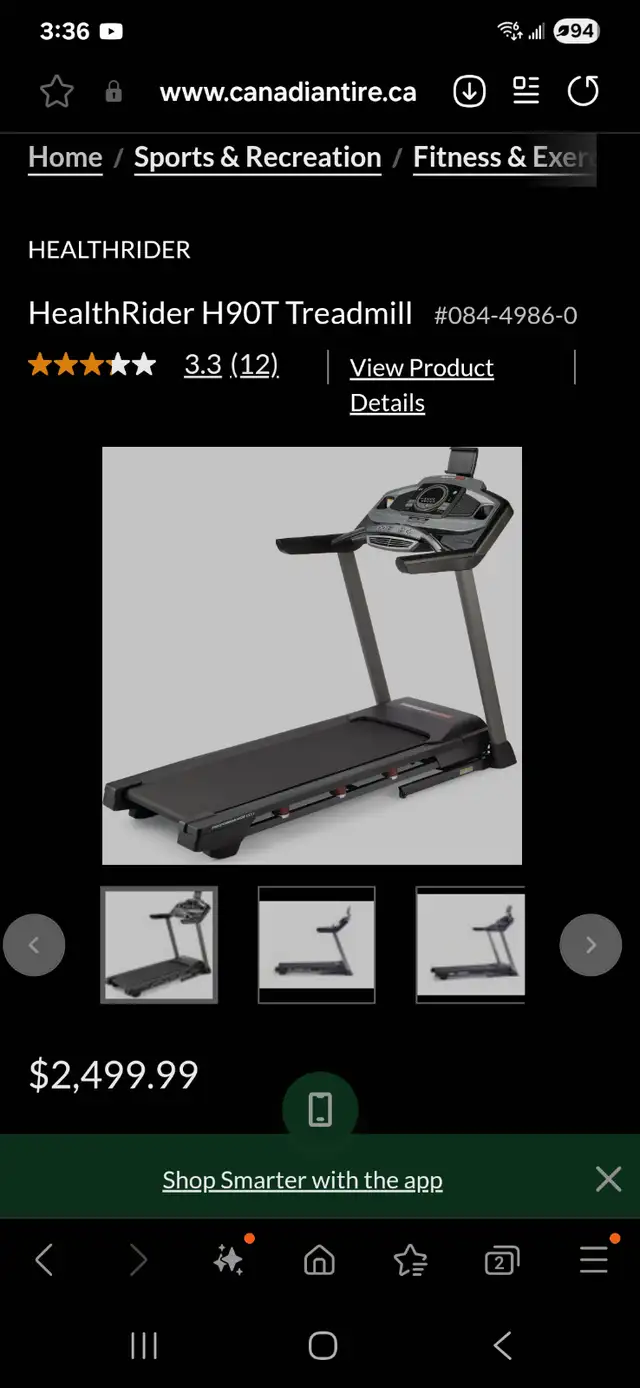
Task: Open Shop Smarter with the app link
Action: (x=302, y=1180)
